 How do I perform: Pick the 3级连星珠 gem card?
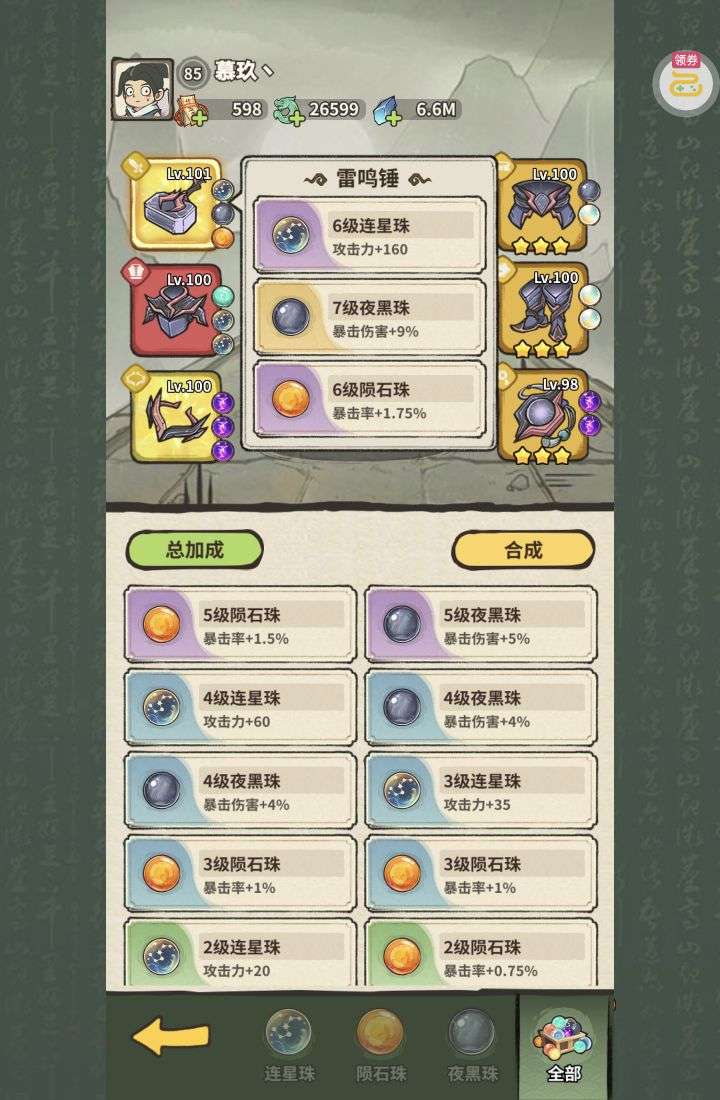(x=481, y=790)
